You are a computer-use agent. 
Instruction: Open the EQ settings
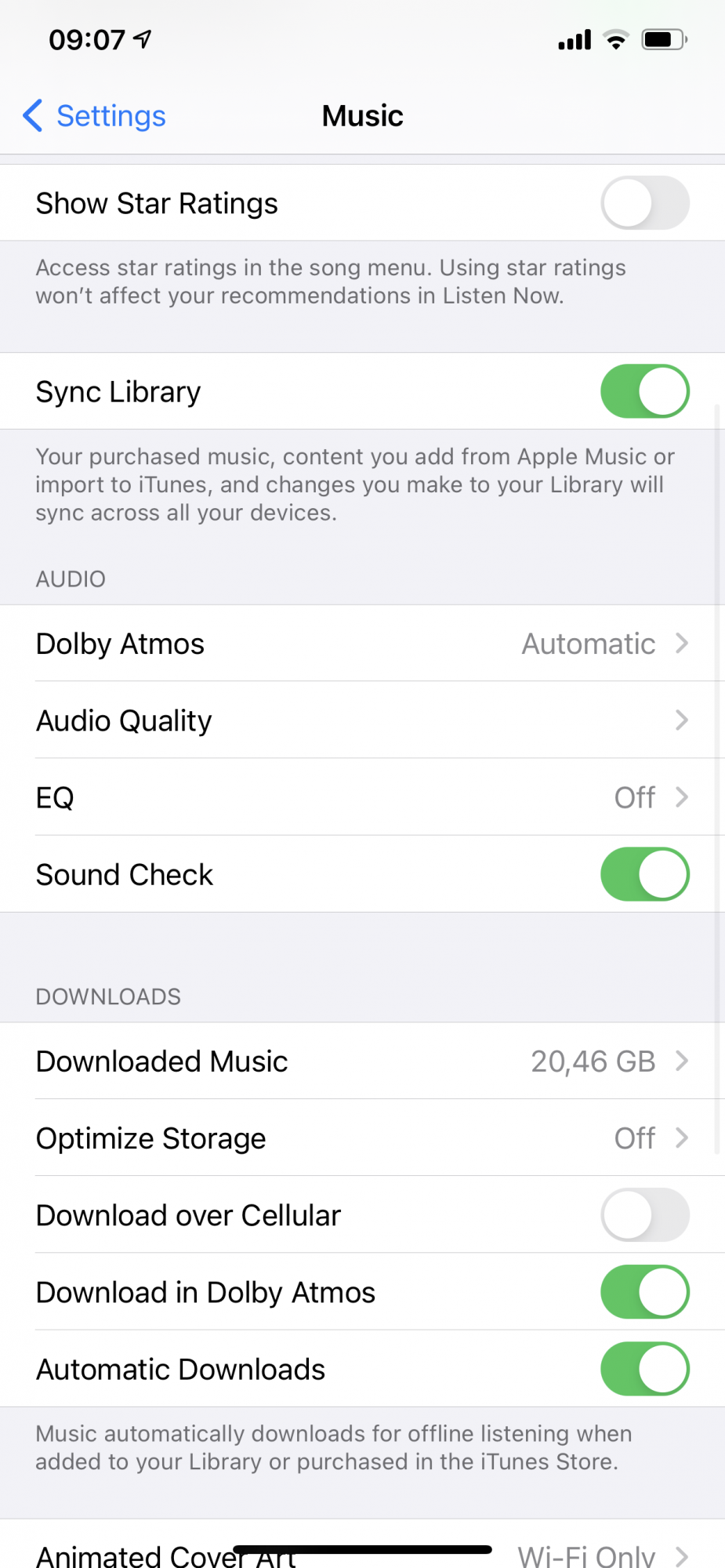(x=362, y=797)
